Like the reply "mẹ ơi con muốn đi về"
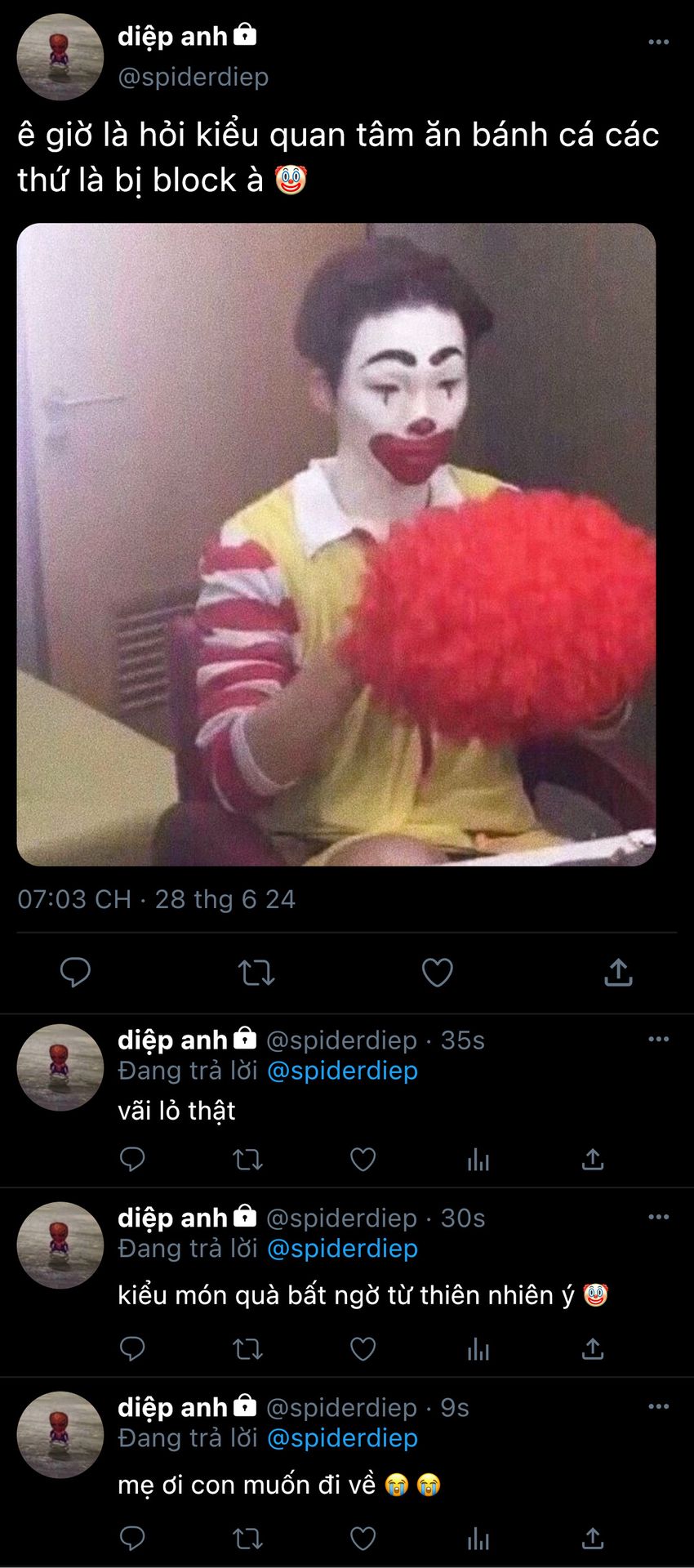Screen dimensions: 694x1568 coord(363,1539)
